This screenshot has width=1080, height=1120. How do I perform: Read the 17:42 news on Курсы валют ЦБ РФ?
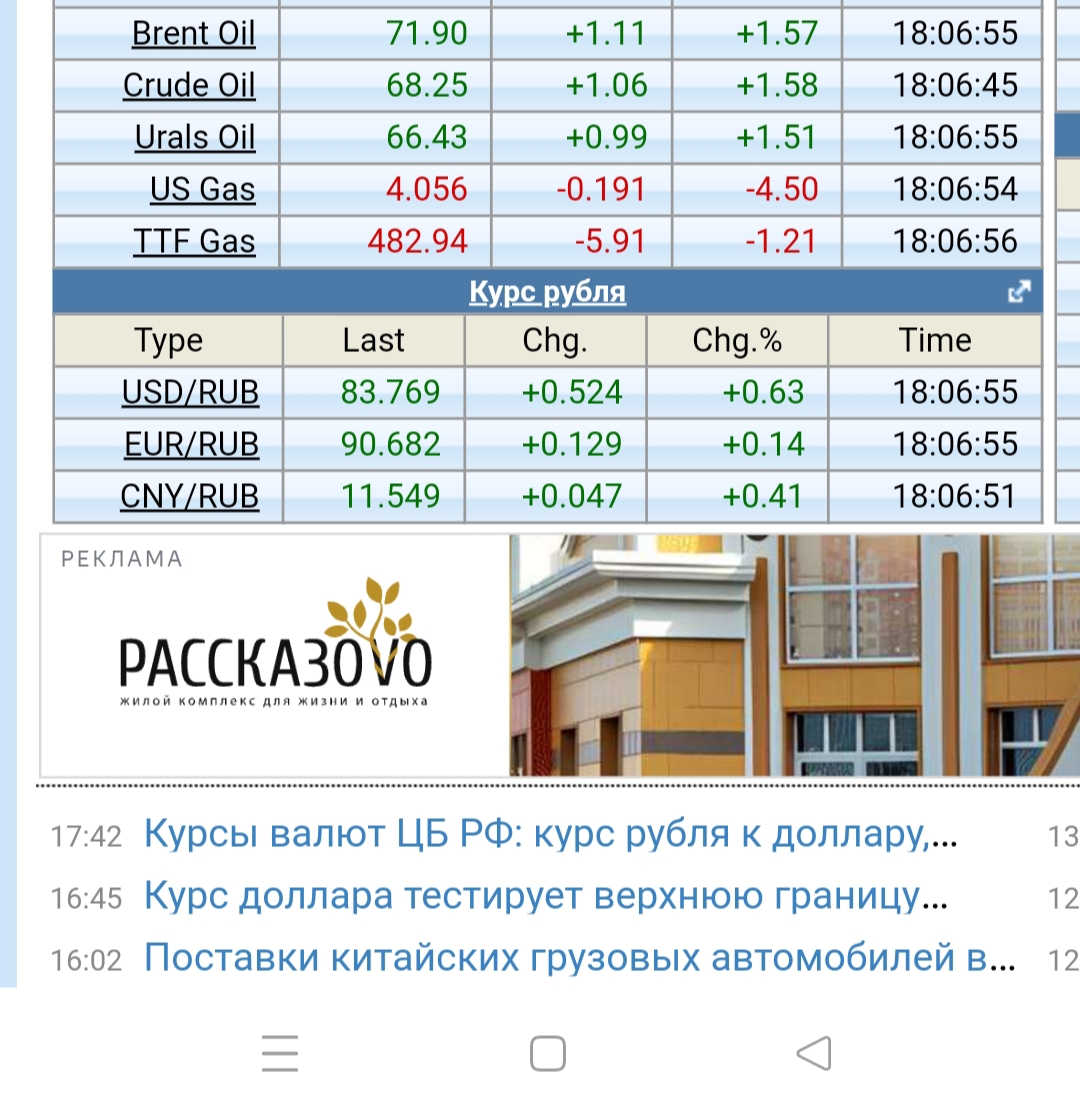point(550,834)
